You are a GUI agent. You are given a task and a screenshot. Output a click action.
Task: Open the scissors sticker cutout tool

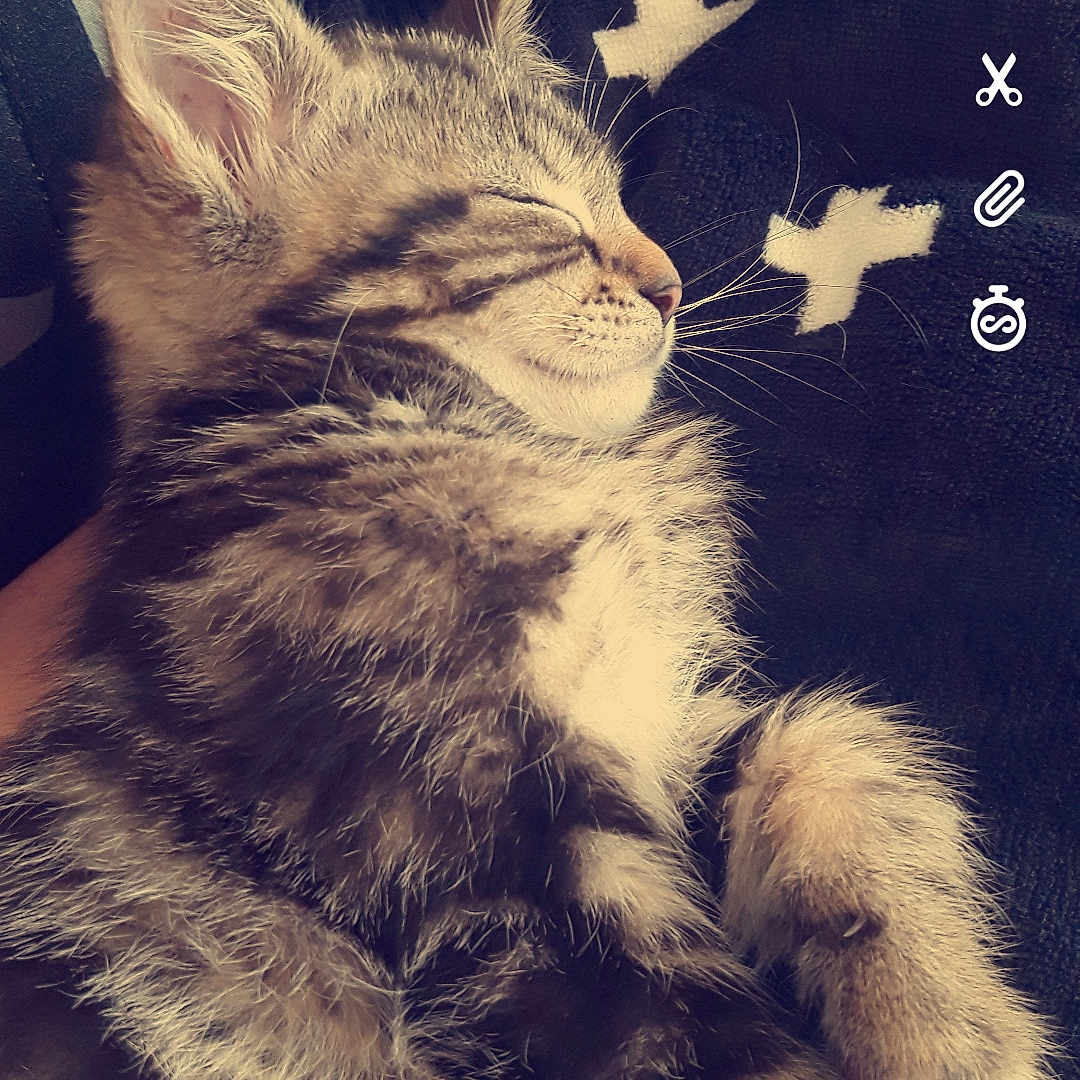pyautogui.click(x=998, y=80)
